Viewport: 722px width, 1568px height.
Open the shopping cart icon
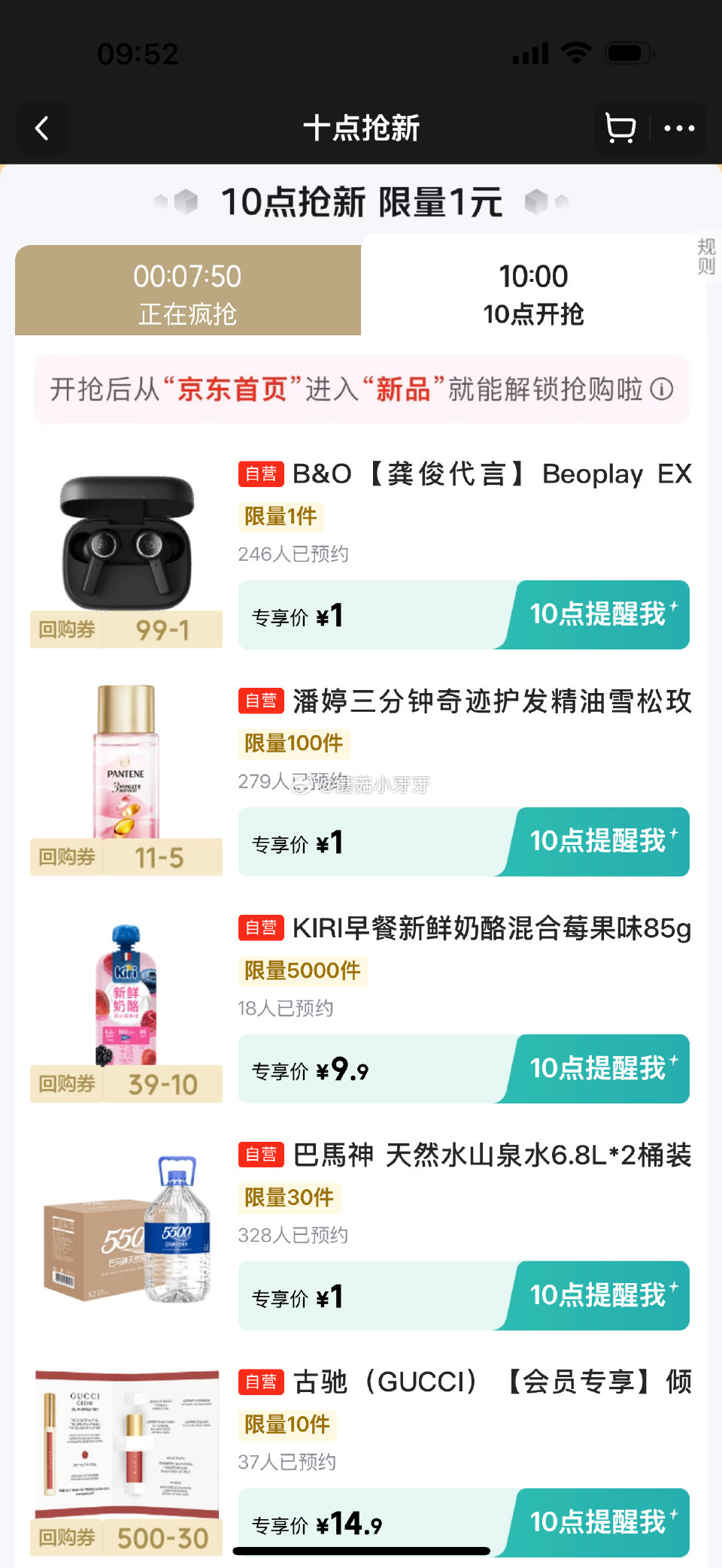(x=619, y=129)
